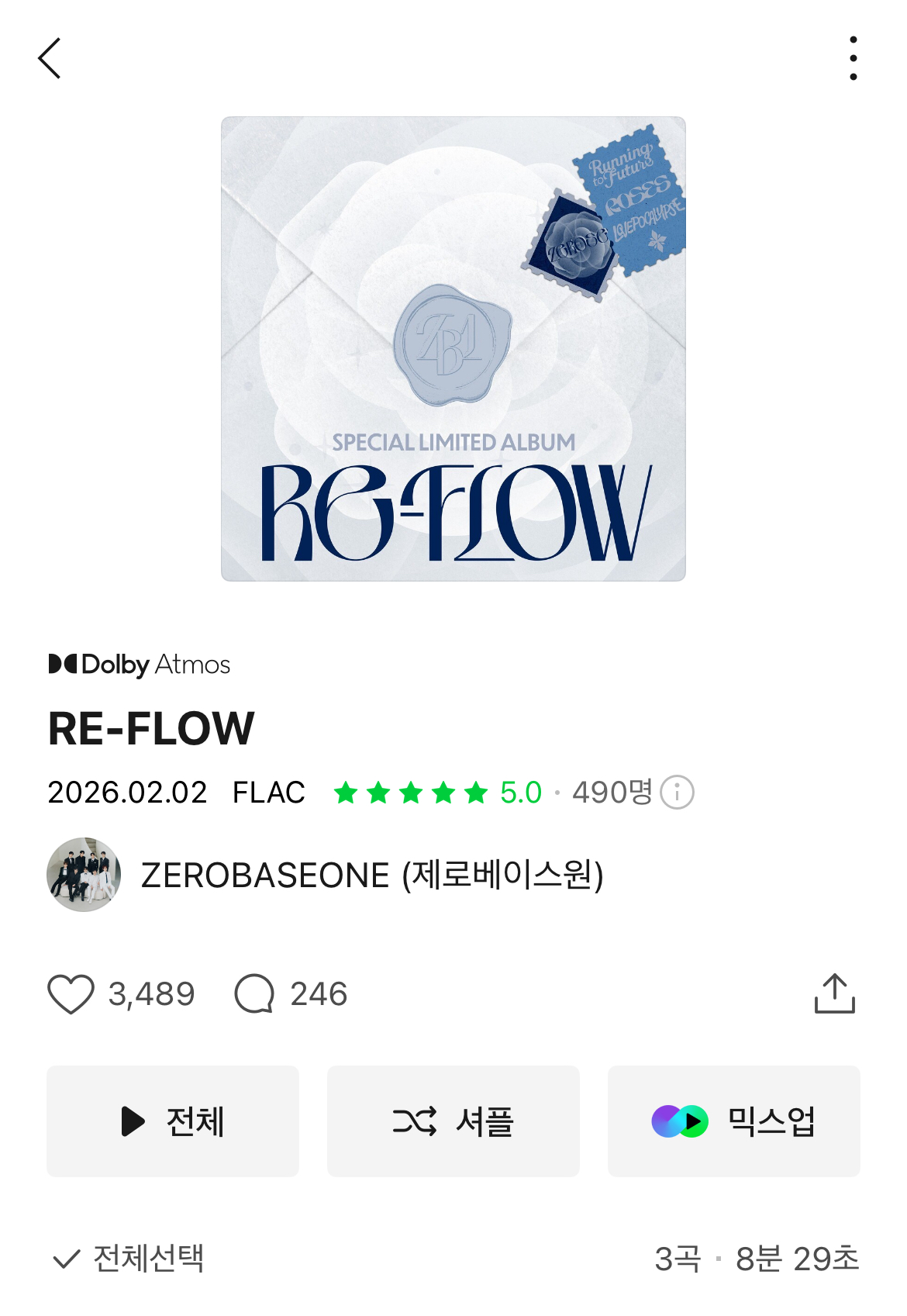Image resolution: width=907 pixels, height=1316 pixels.
Task: Play all tracks with 전체 button
Action: click(x=173, y=1121)
